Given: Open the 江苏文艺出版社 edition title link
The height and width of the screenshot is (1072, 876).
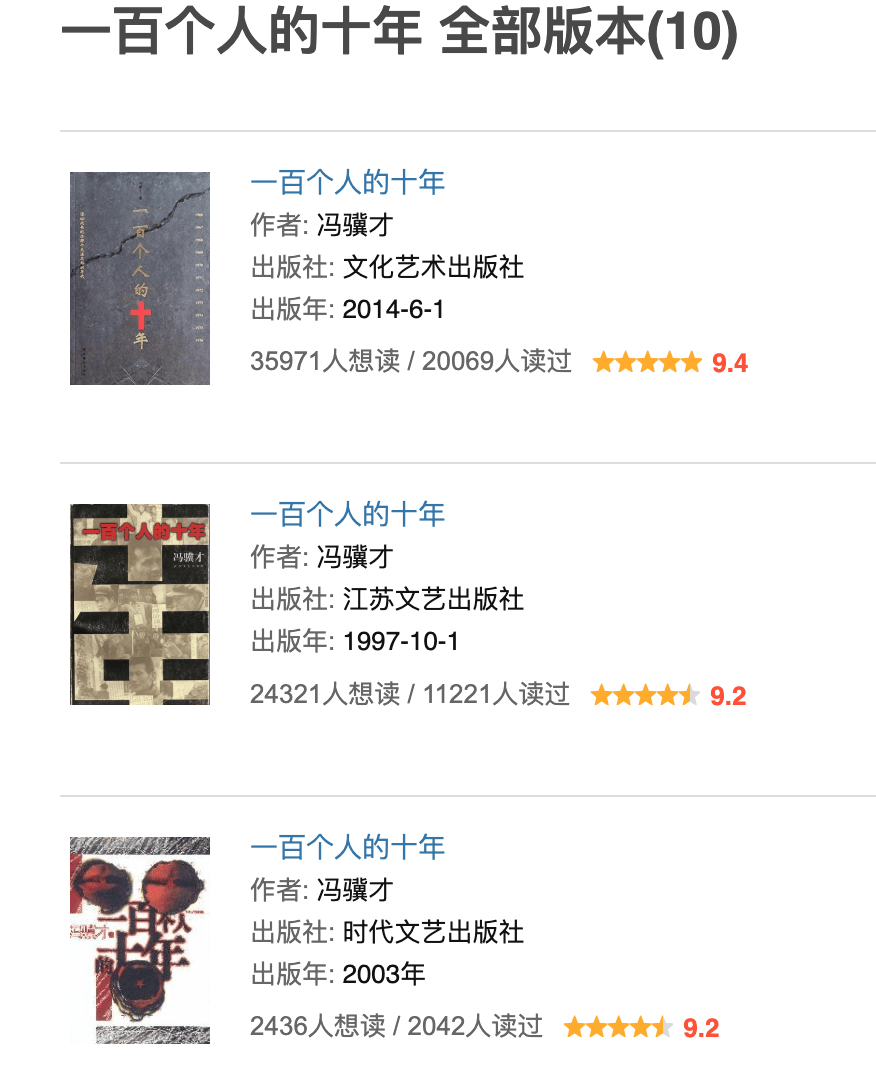Looking at the screenshot, I should click(x=347, y=514).
